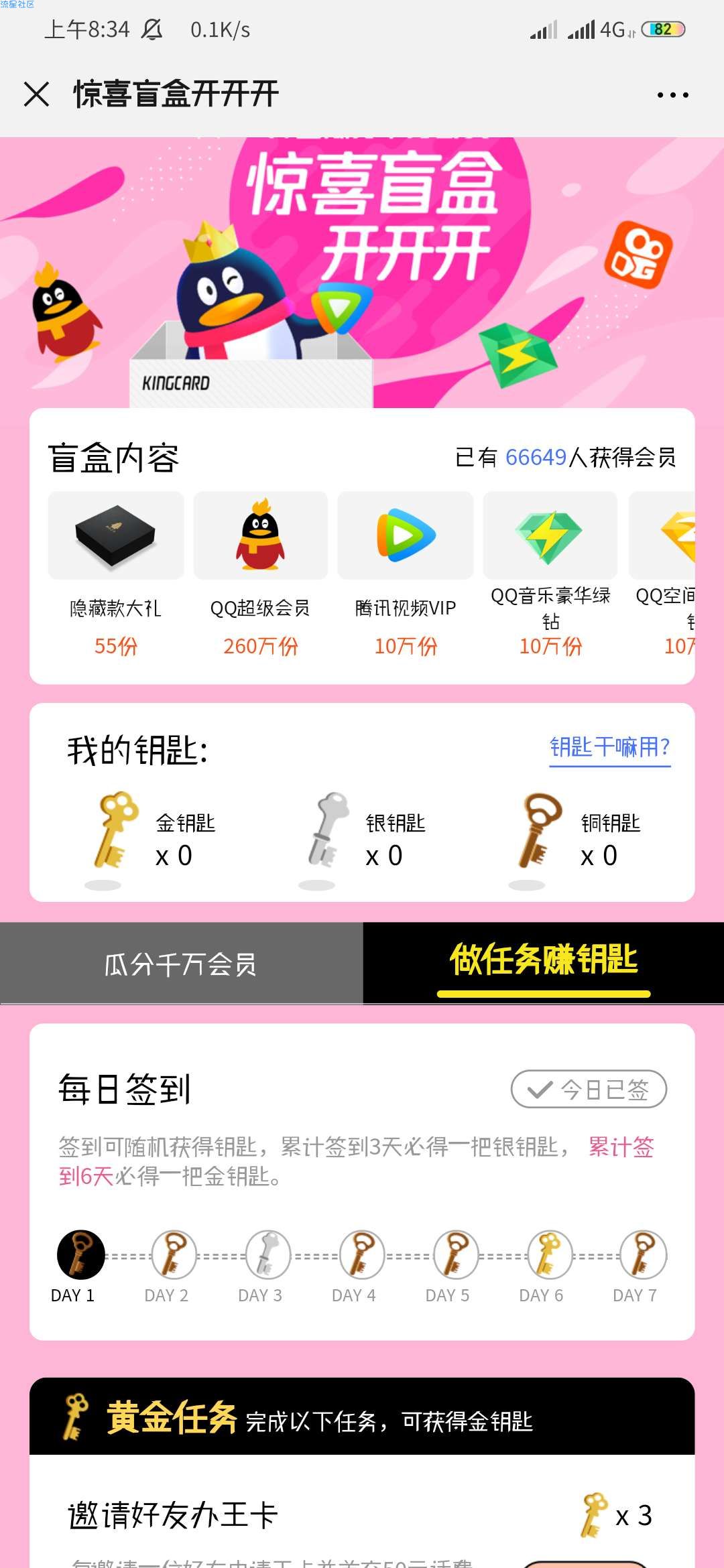The width and height of the screenshot is (724, 1568).
Task: Check the 腾讯视频VIP prize tile
Action: pos(406,536)
